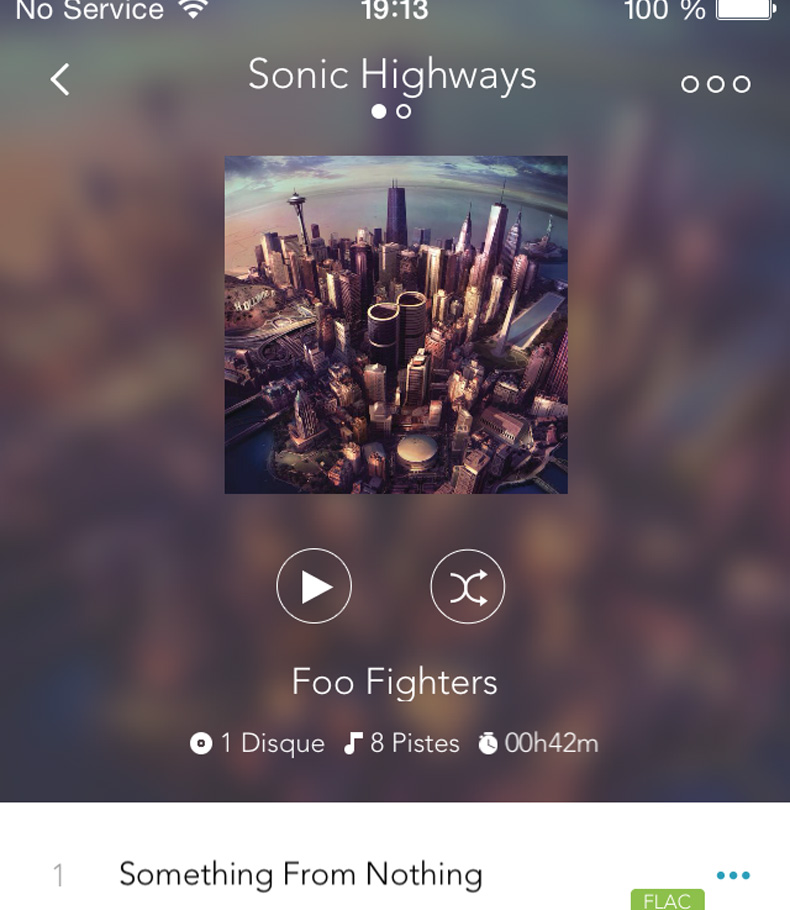
Task: Open options for Something From Nothing
Action: click(x=733, y=875)
